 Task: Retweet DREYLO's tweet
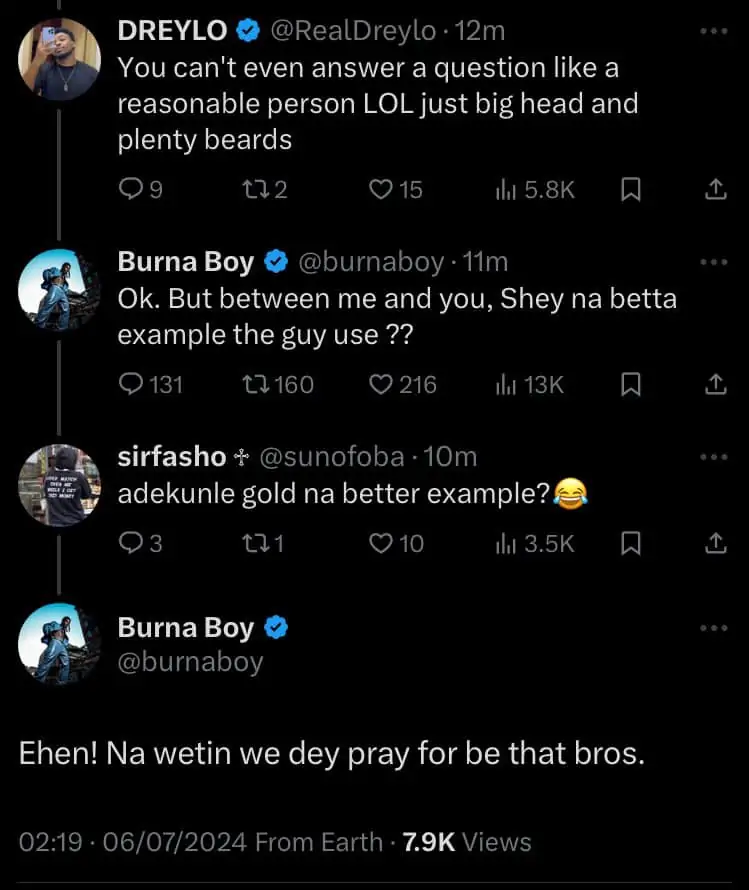tap(255, 189)
